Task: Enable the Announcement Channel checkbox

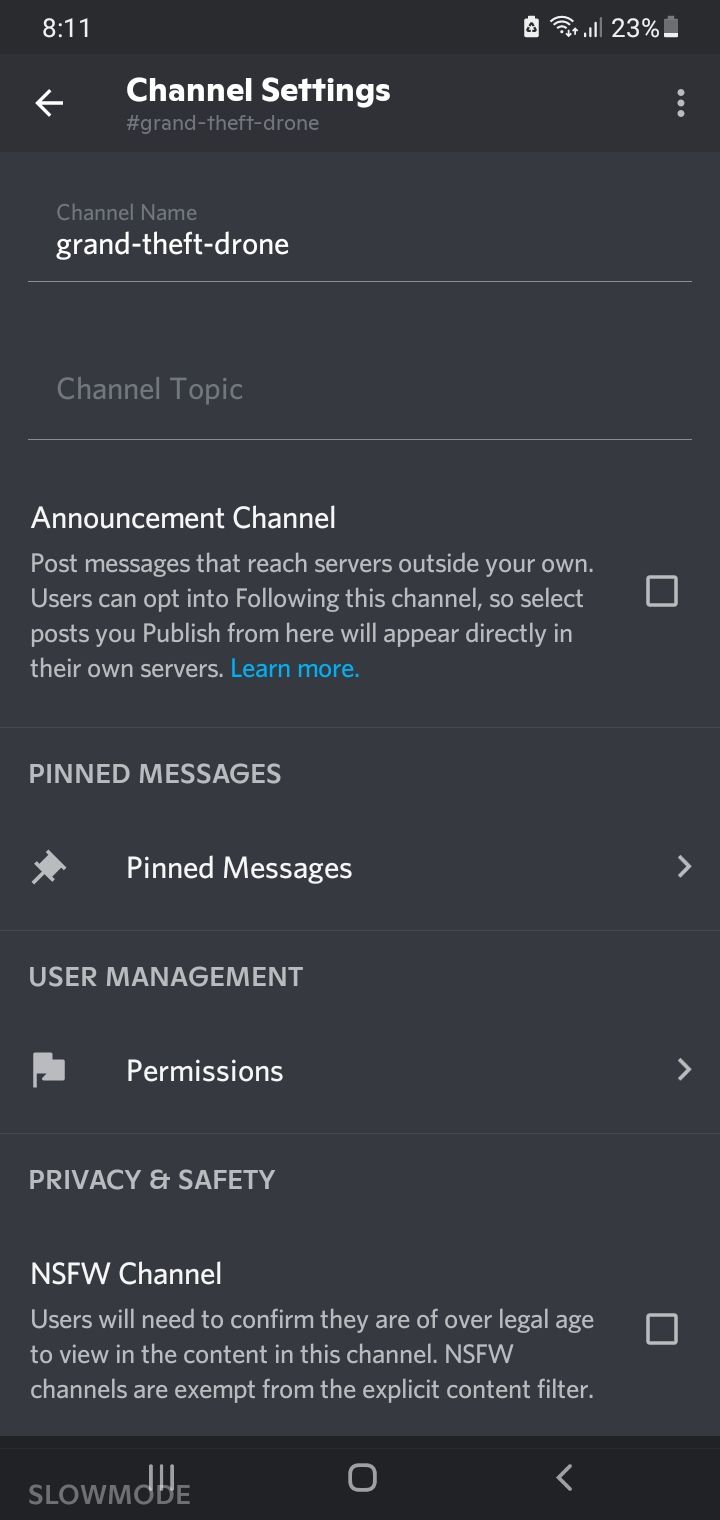Action: pos(662,591)
